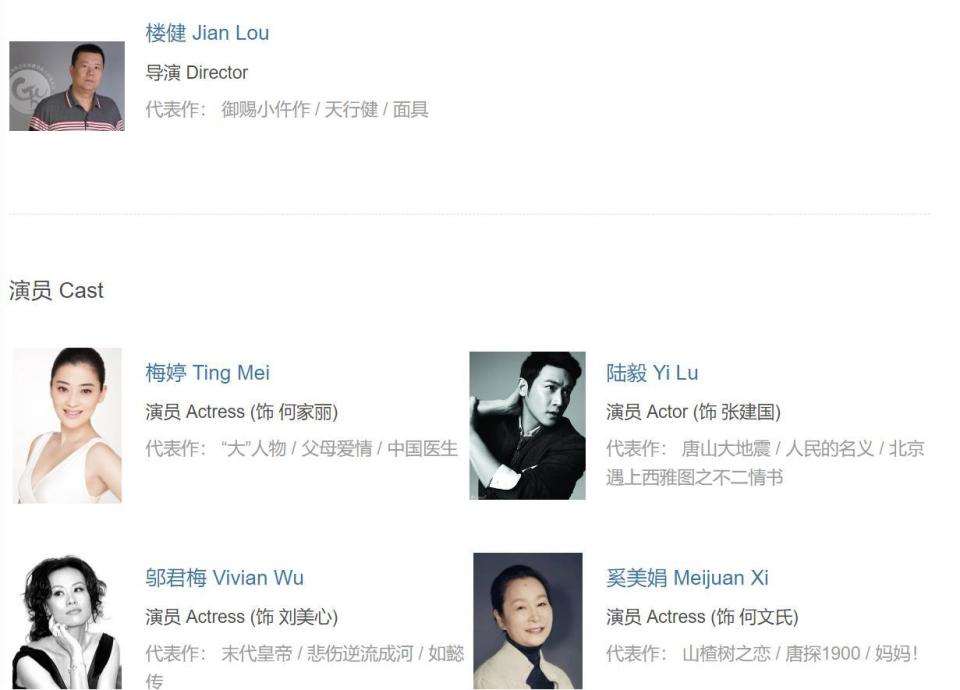
Task: Open Yi Lu's profile link
Action: (652, 373)
